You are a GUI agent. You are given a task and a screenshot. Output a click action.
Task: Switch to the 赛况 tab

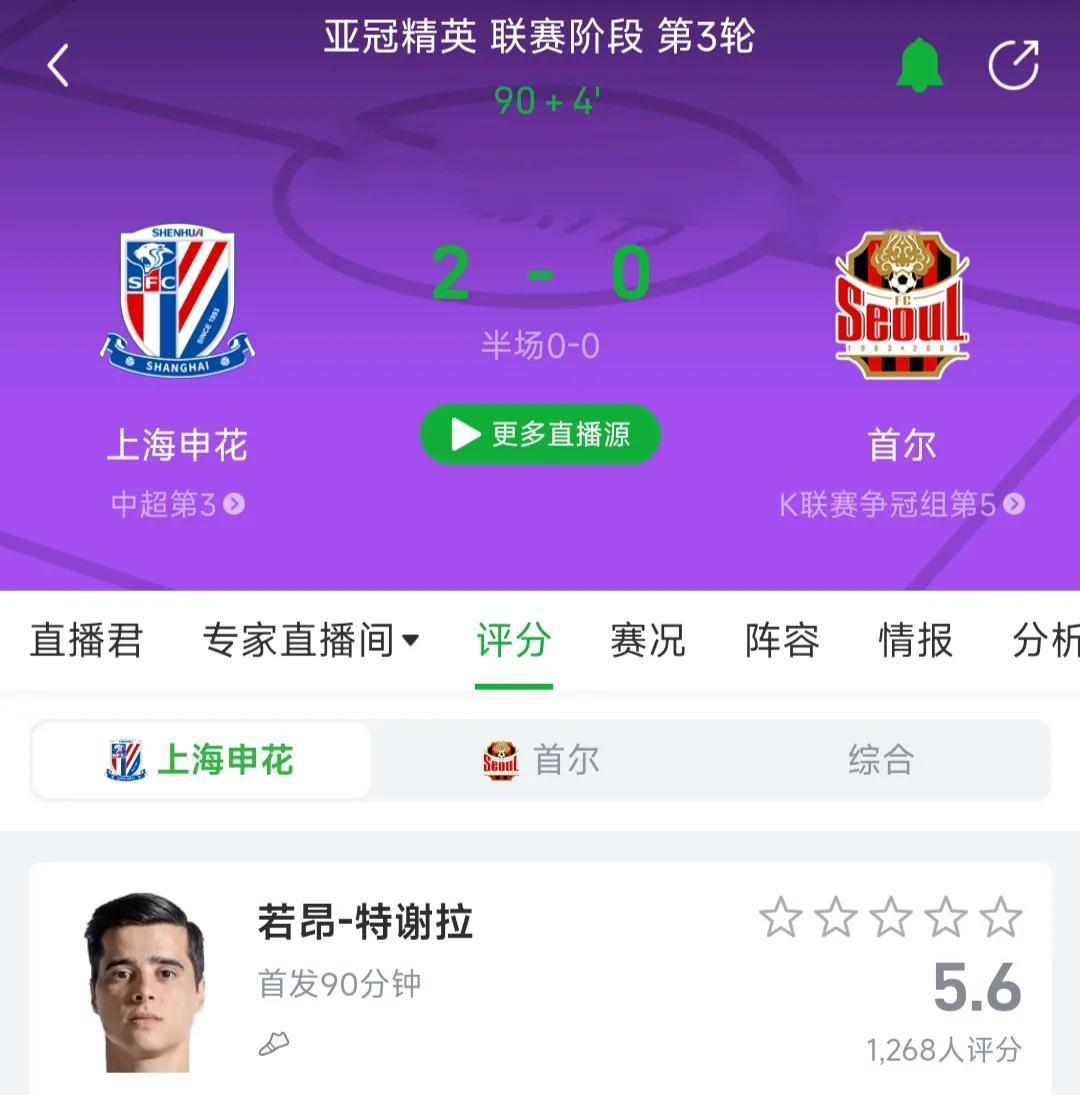(647, 640)
